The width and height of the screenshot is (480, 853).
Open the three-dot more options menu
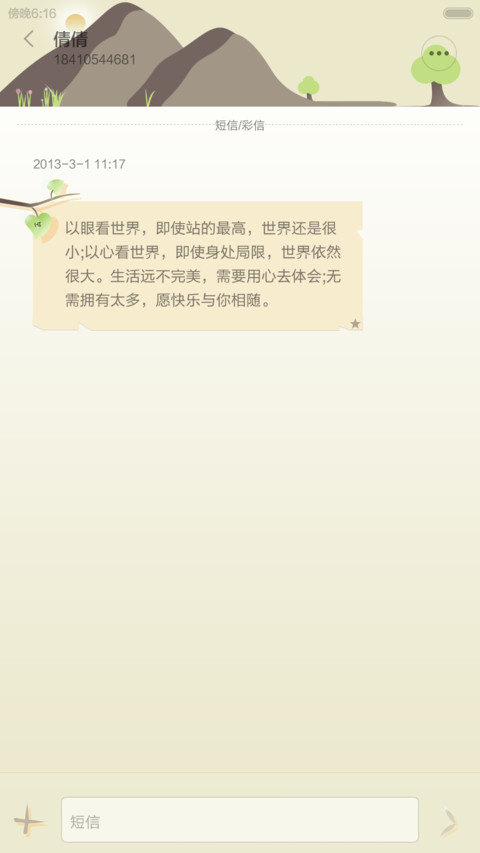tap(439, 53)
